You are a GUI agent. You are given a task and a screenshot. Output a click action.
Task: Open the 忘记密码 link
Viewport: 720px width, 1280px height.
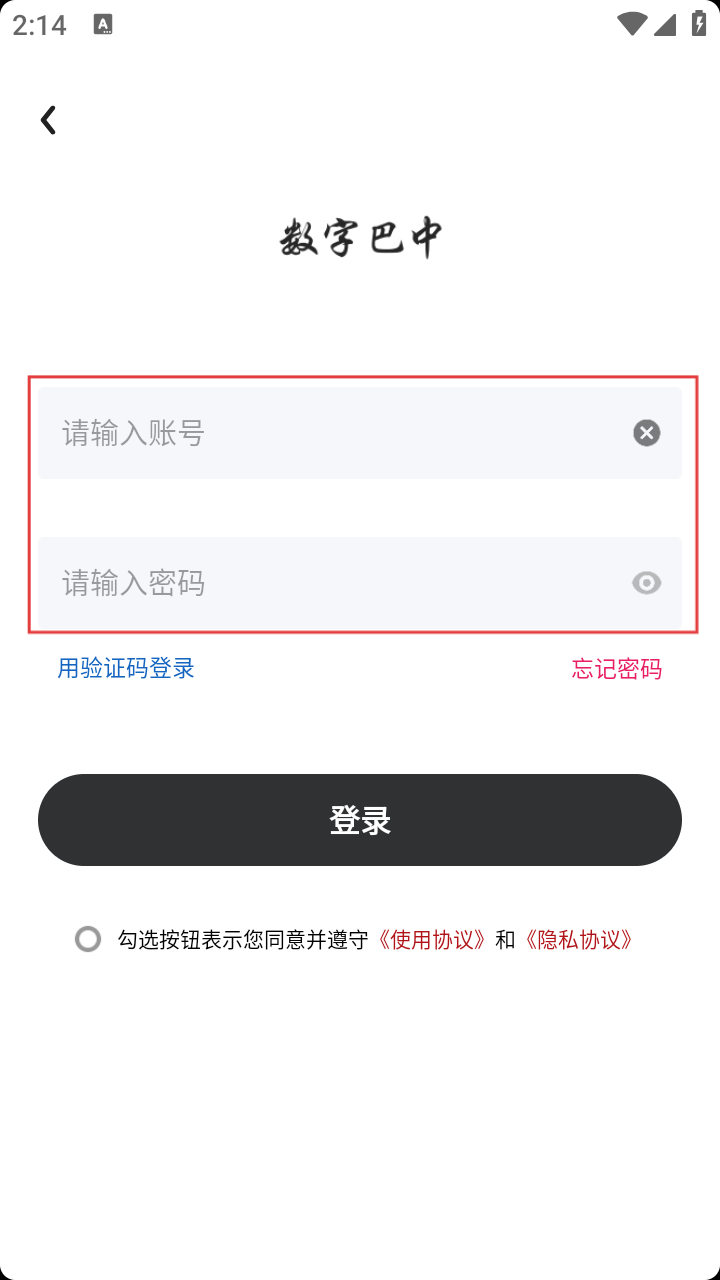616,669
